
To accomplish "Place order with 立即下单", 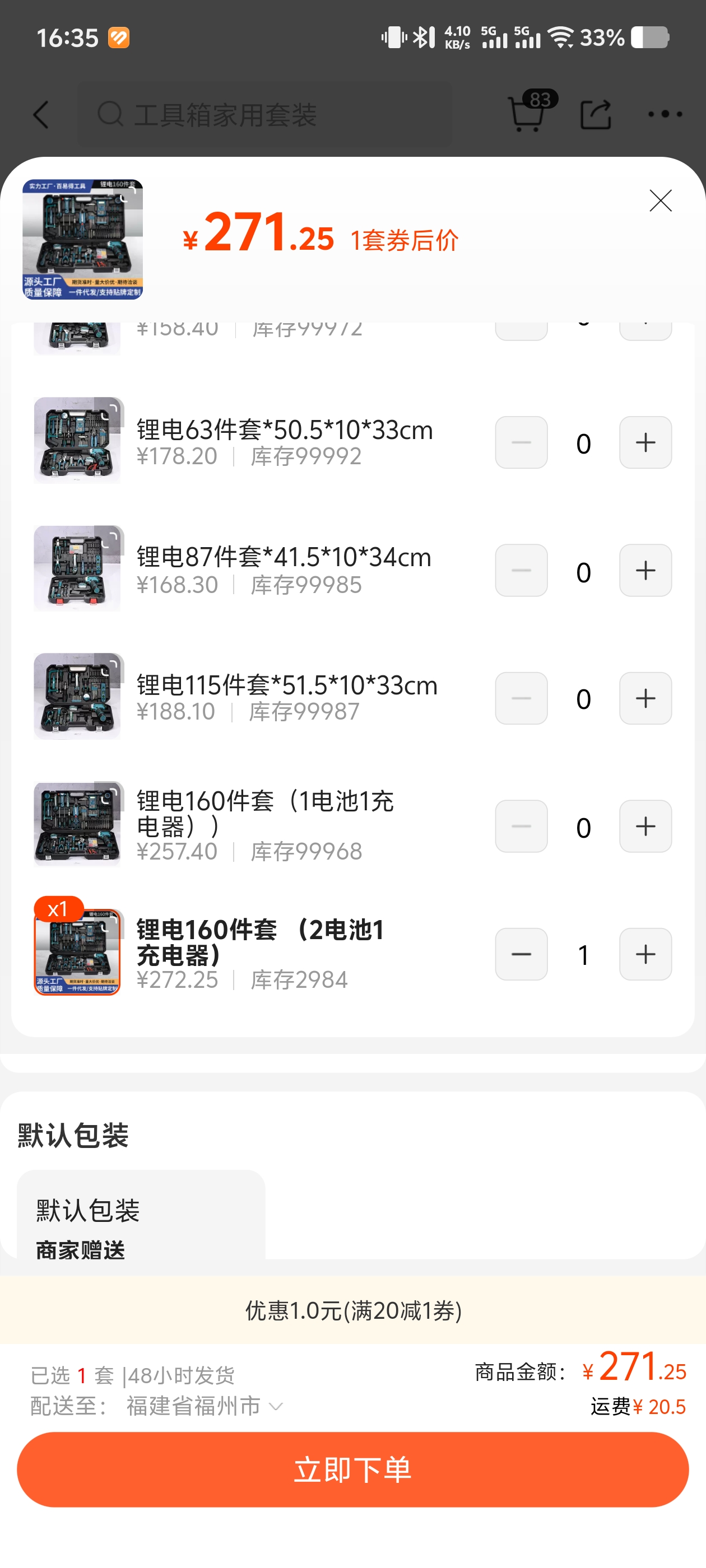I will pos(352,1469).
